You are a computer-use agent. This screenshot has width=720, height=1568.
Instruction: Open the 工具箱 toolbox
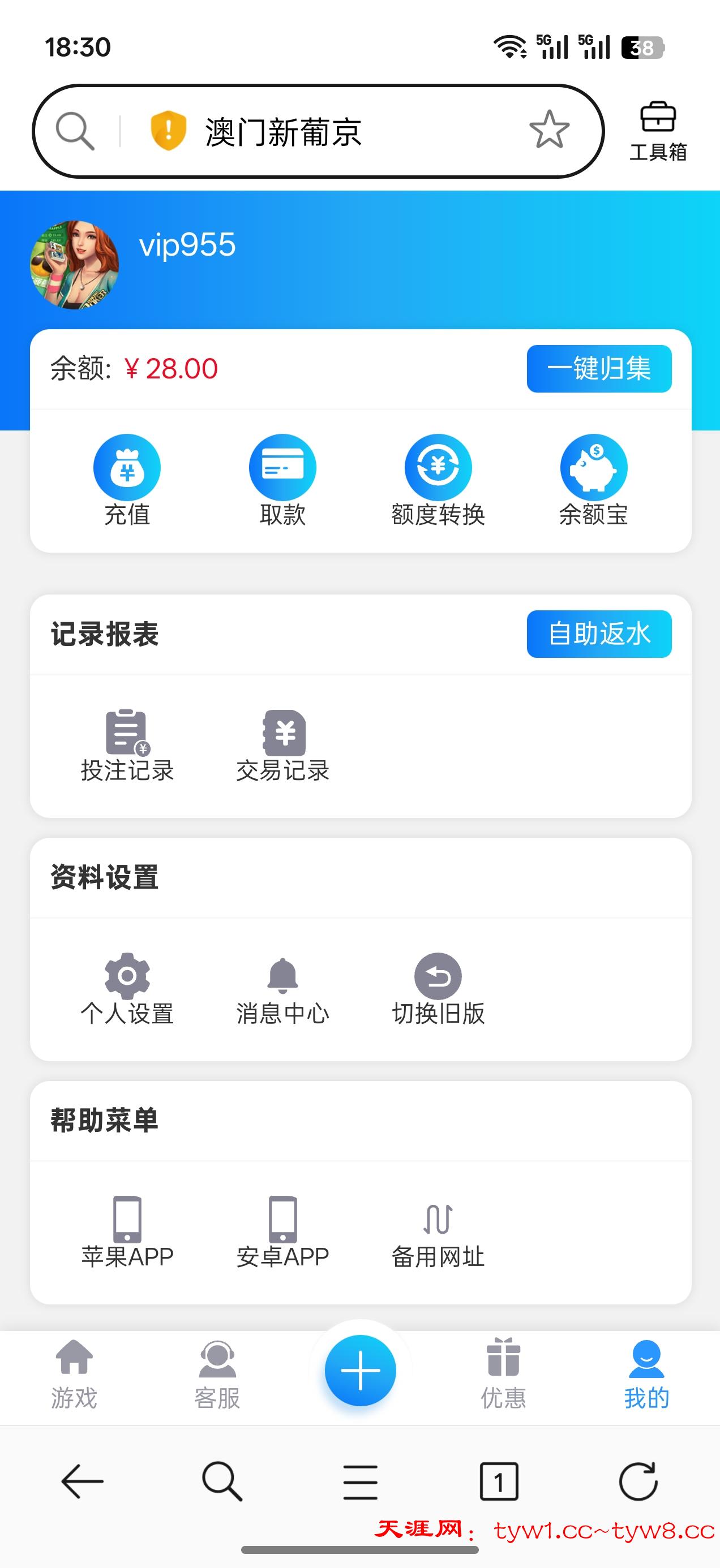[658, 131]
